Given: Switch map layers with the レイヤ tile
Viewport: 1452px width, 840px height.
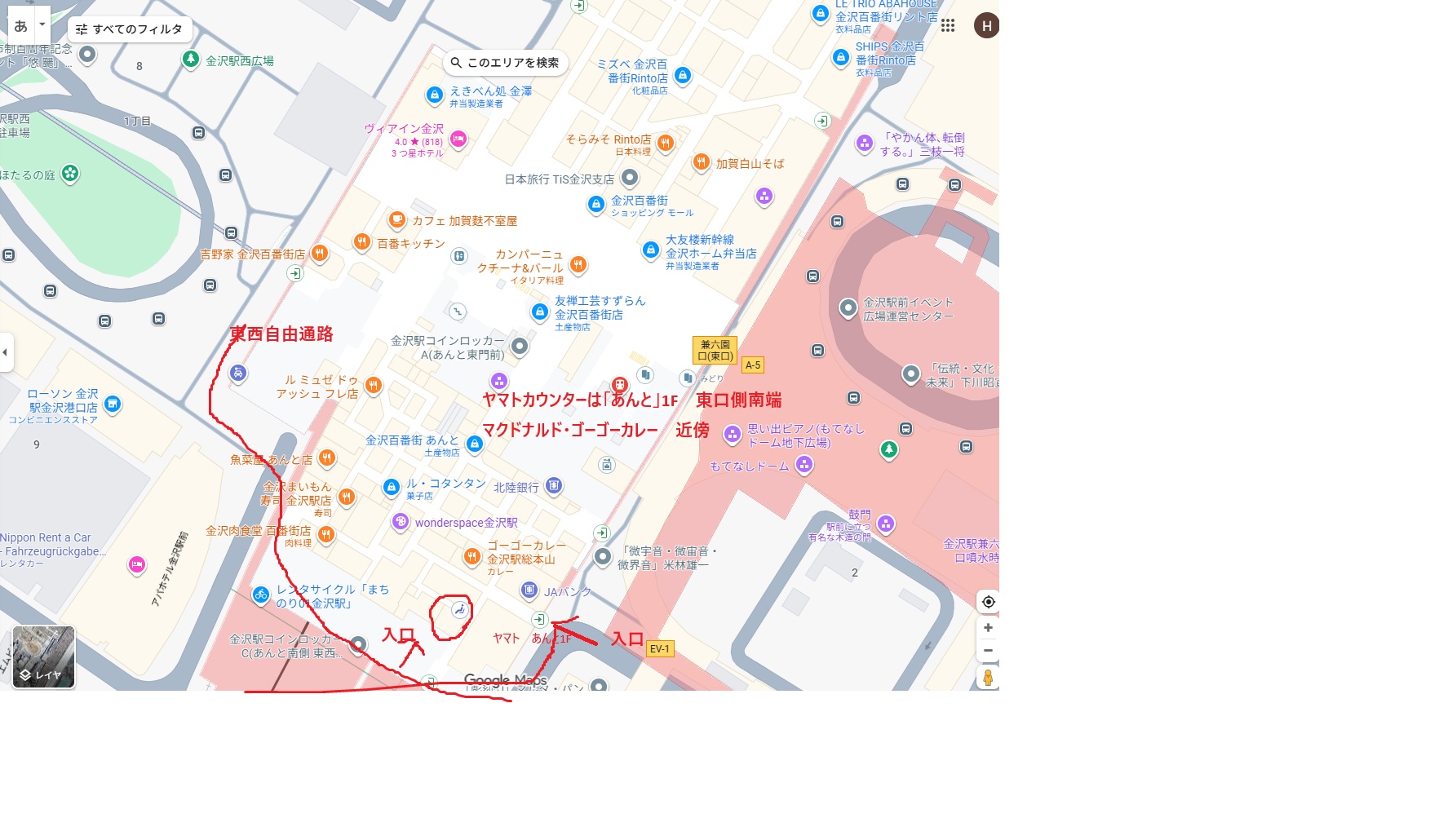Looking at the screenshot, I should [44, 657].
